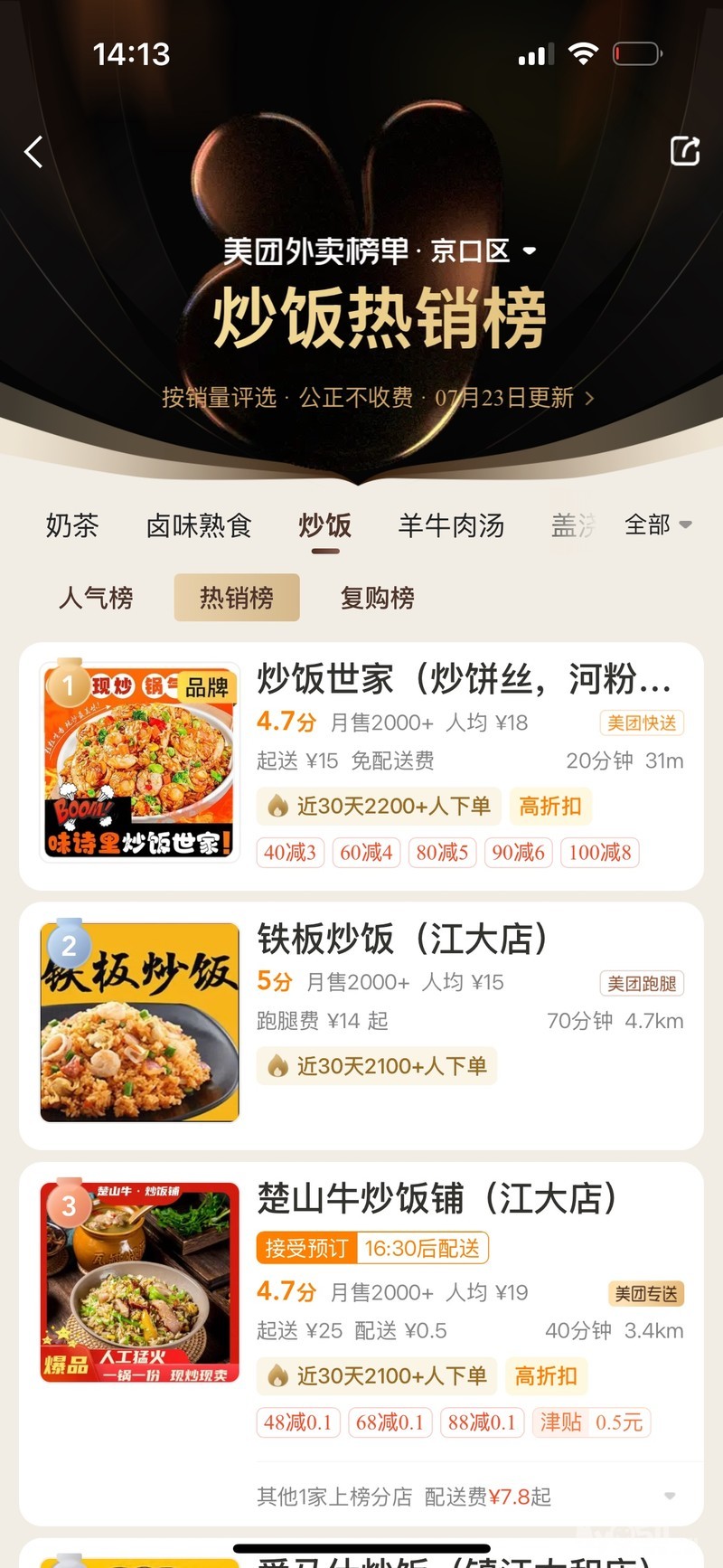Switch to the 羊牛肉汤 category tab
The width and height of the screenshot is (723, 1568).
coord(451,525)
